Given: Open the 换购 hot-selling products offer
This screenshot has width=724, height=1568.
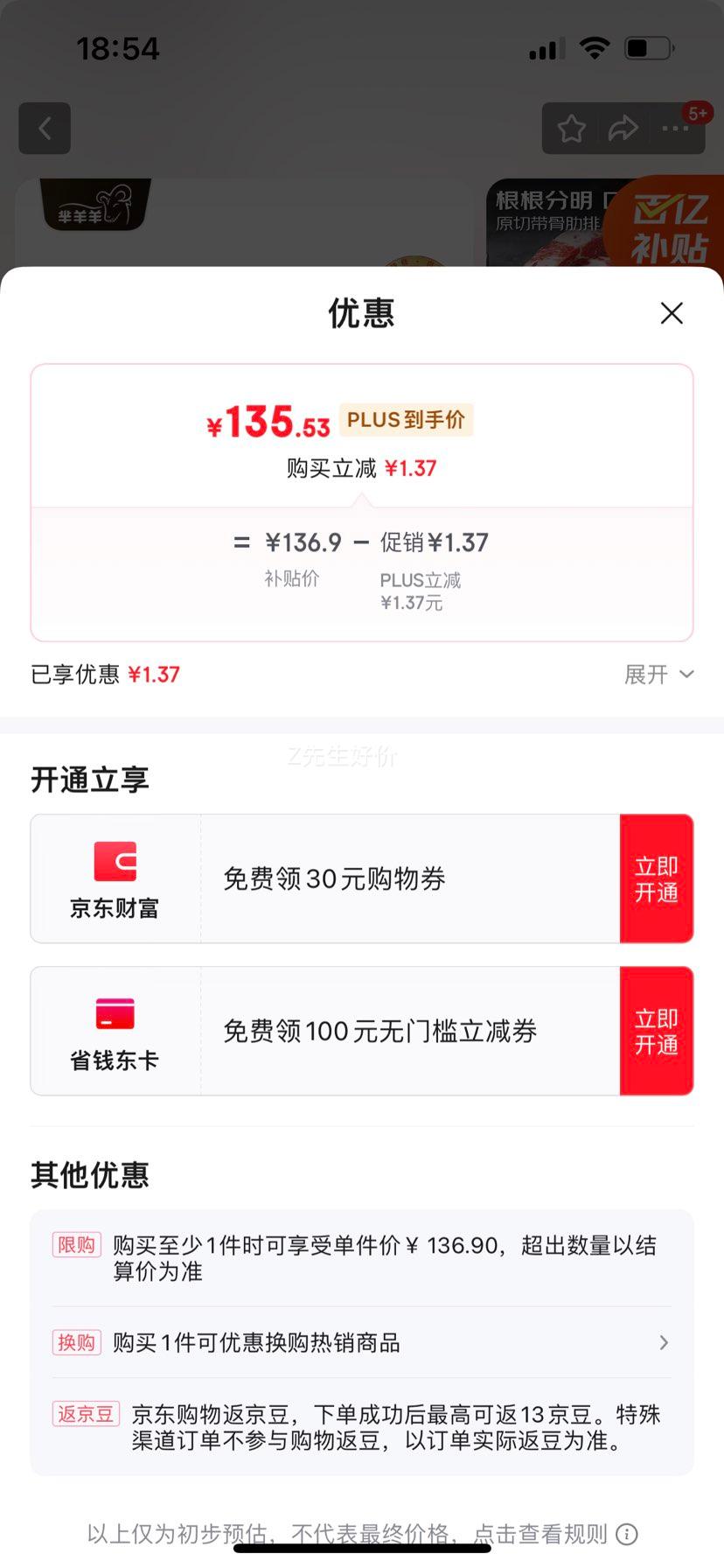Looking at the screenshot, I should [x=362, y=1342].
